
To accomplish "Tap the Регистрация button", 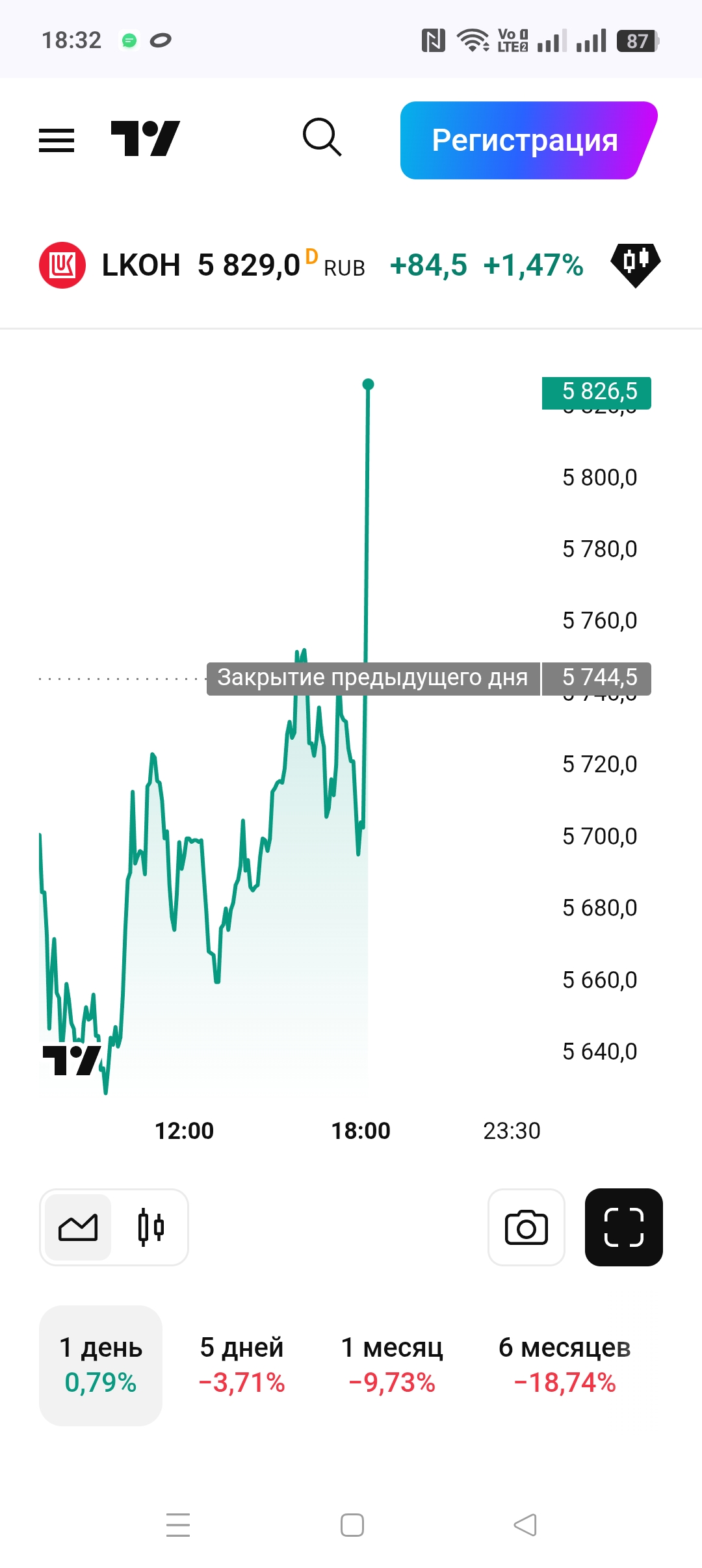I will [x=525, y=140].
